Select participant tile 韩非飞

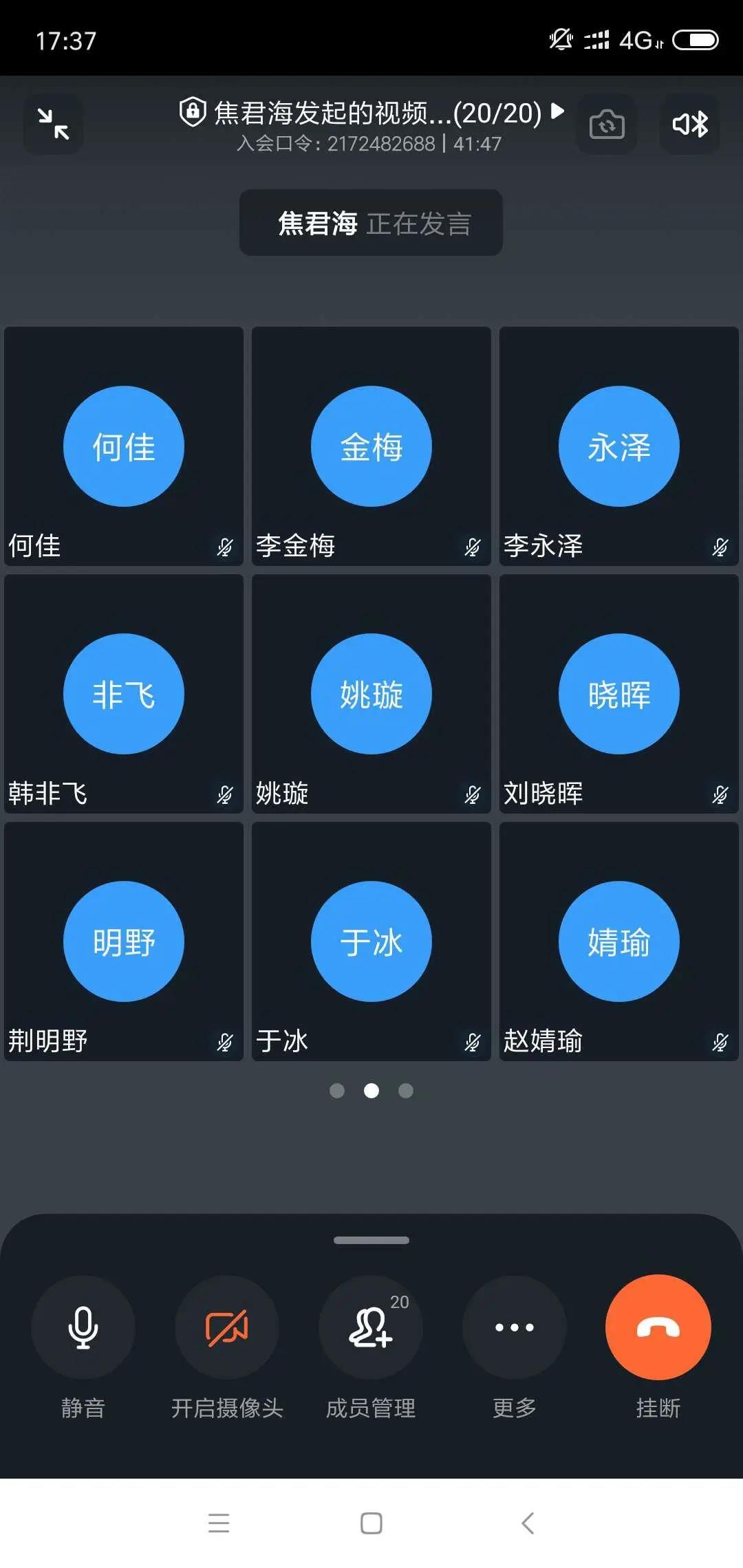coord(124,694)
